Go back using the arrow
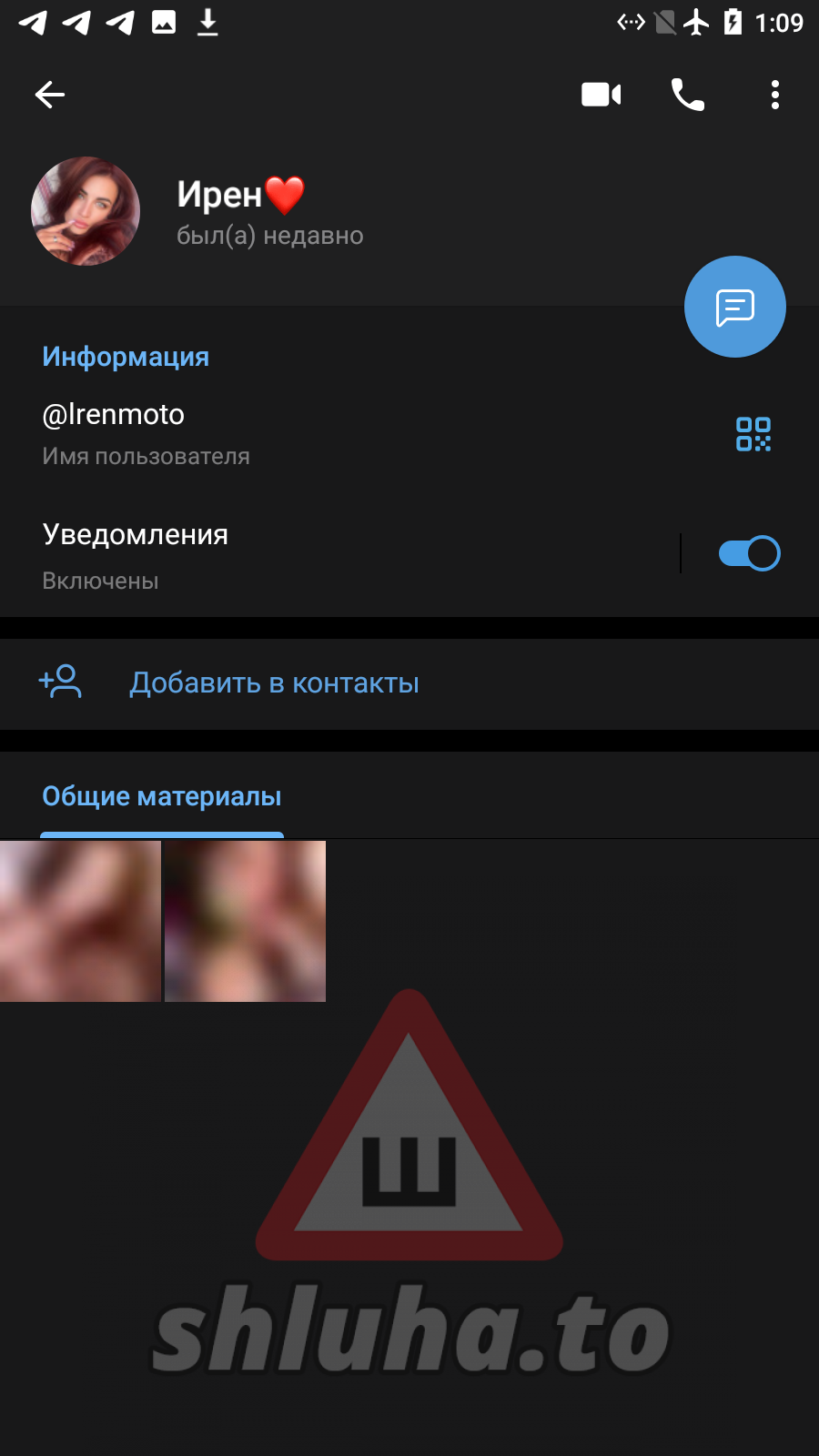 tap(50, 95)
